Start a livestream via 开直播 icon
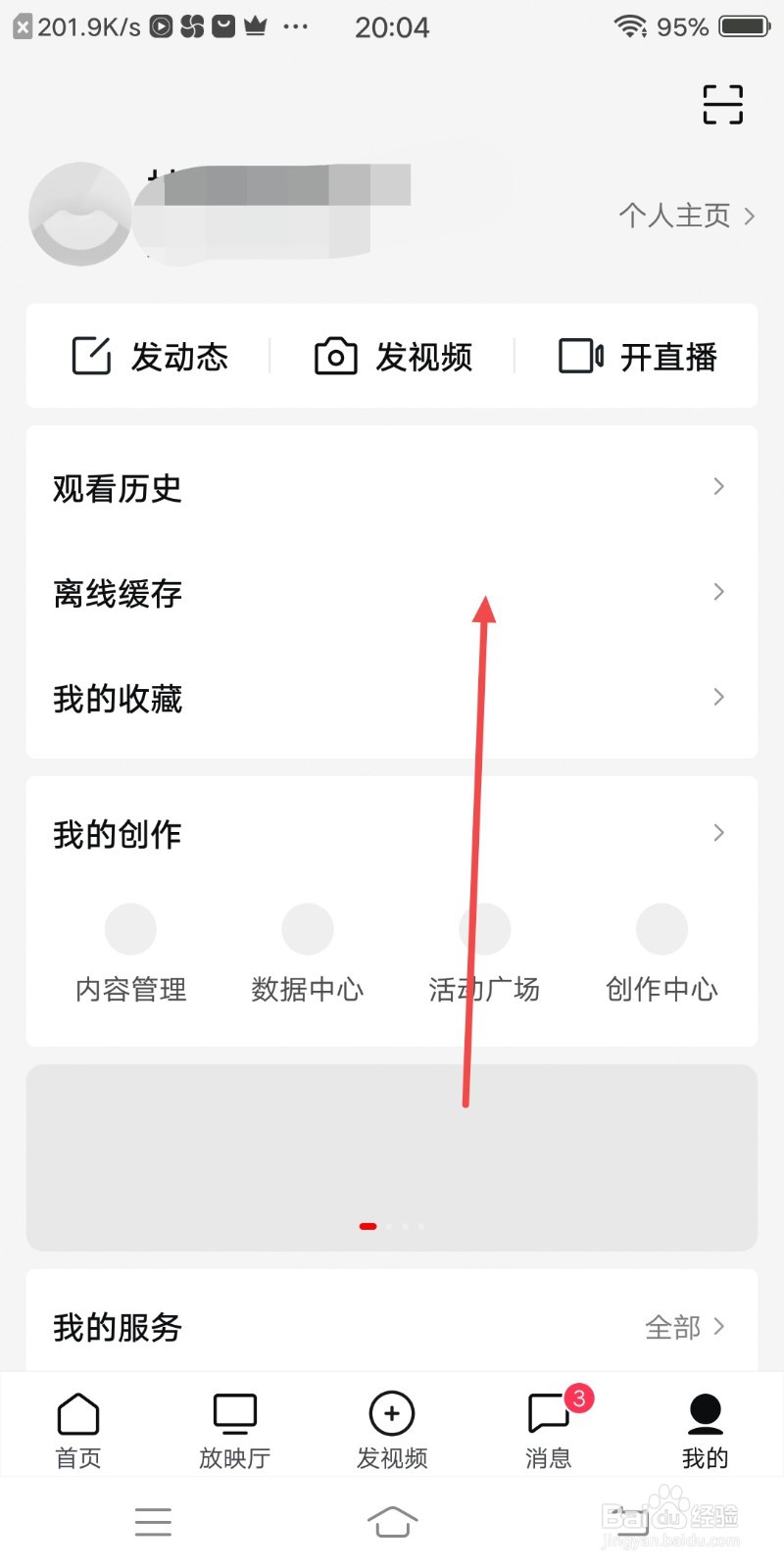 580,356
